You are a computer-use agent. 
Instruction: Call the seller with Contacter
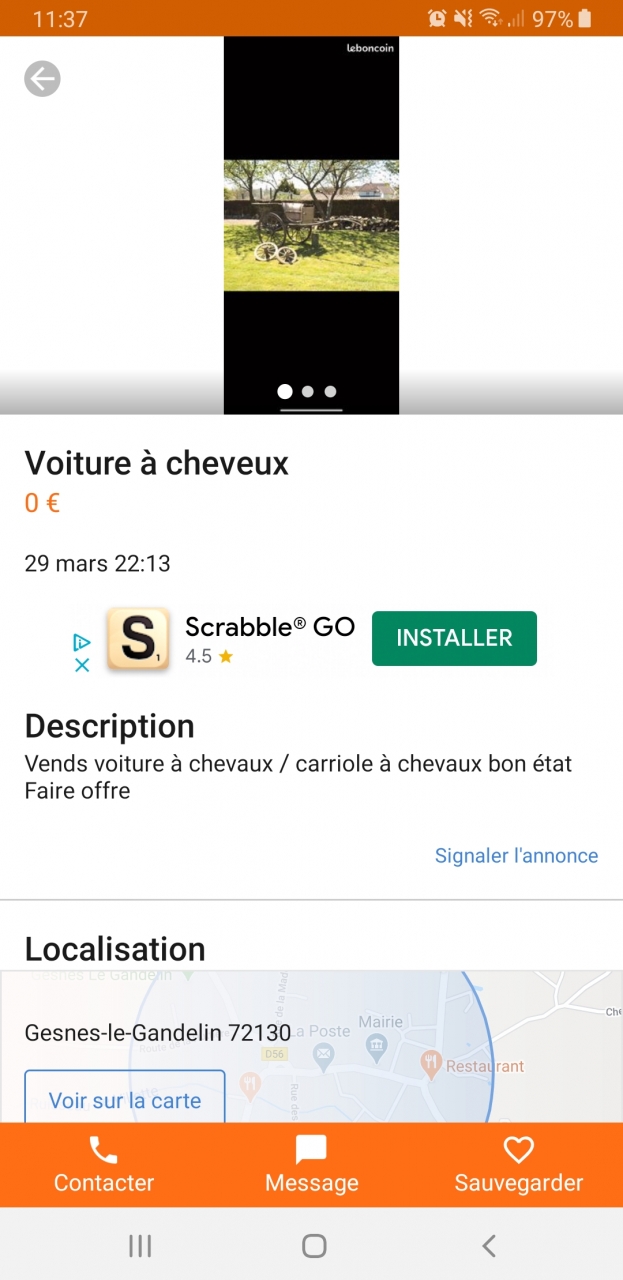tap(104, 1165)
